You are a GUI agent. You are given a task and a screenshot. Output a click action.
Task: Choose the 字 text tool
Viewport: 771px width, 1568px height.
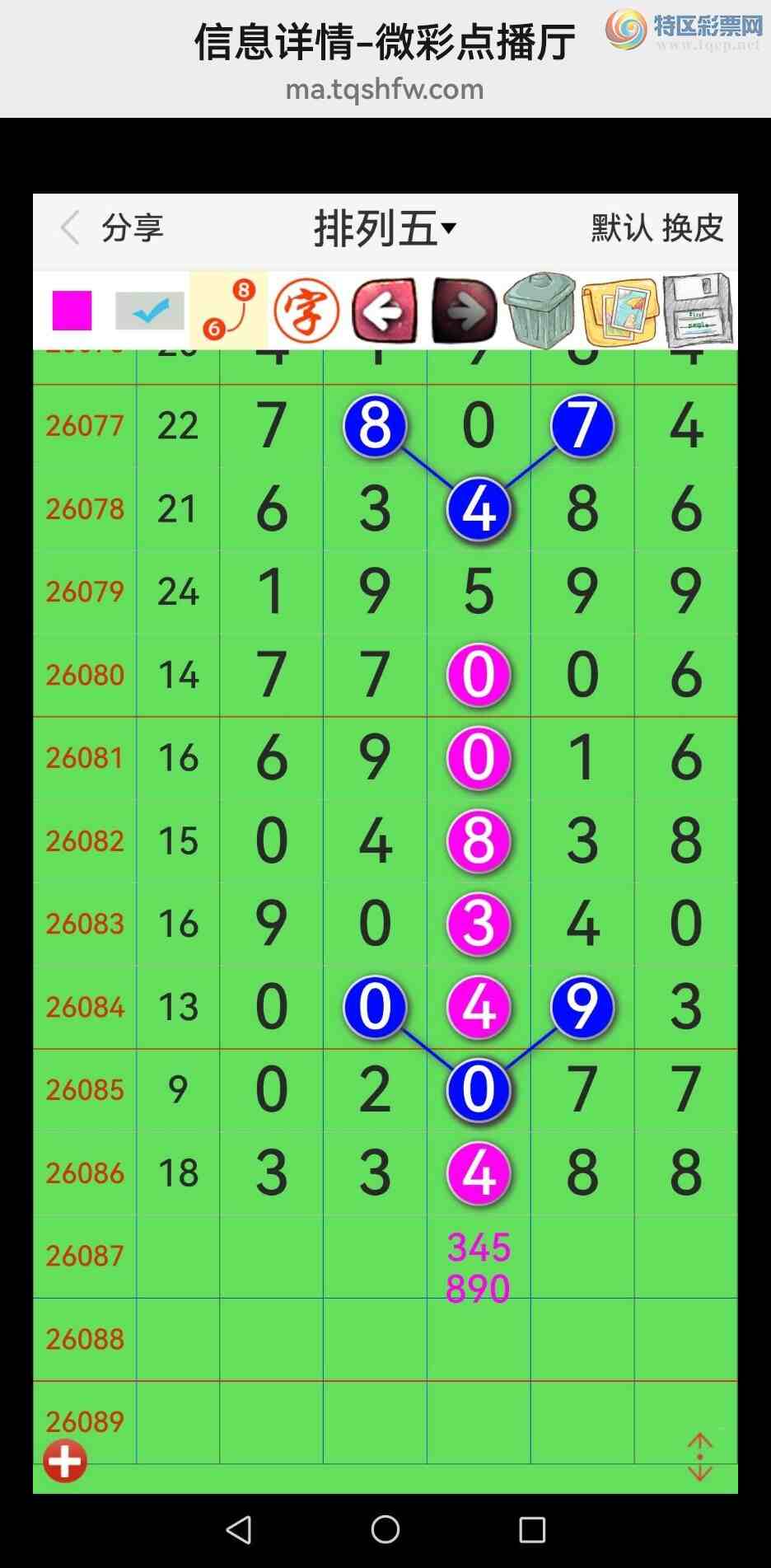click(306, 311)
